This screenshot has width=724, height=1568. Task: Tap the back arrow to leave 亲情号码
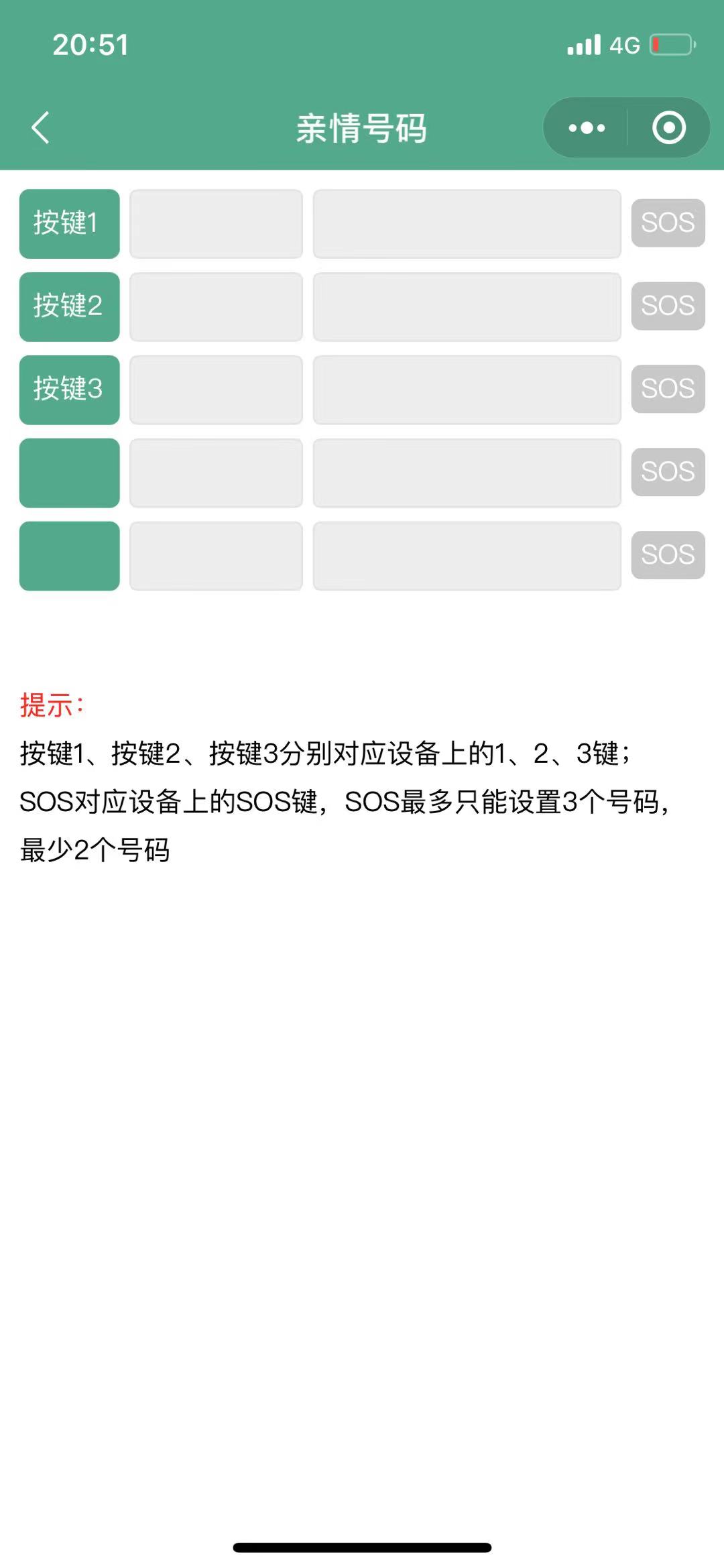[x=39, y=127]
